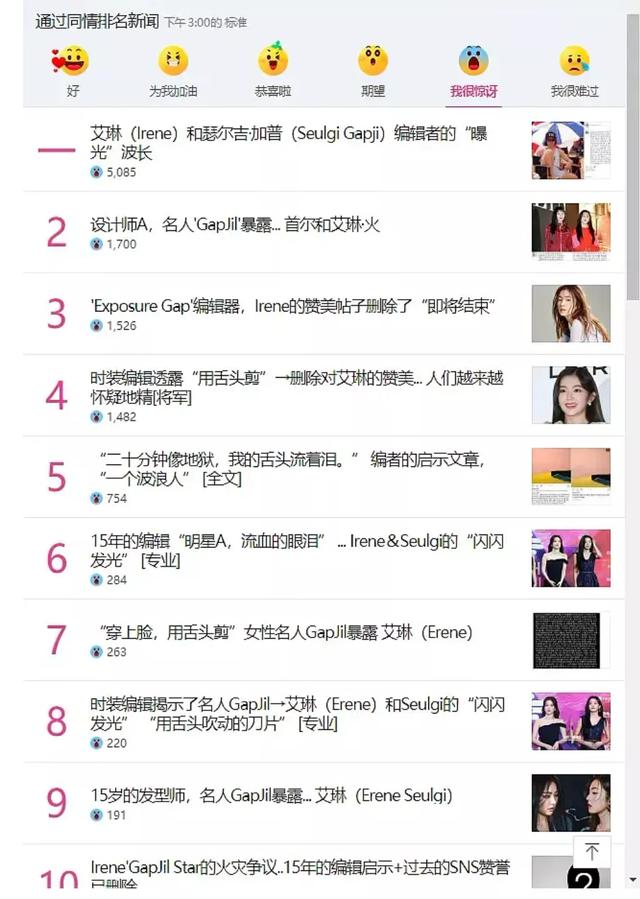Tap the photo thumbnail for article 6

[x=570, y=558]
